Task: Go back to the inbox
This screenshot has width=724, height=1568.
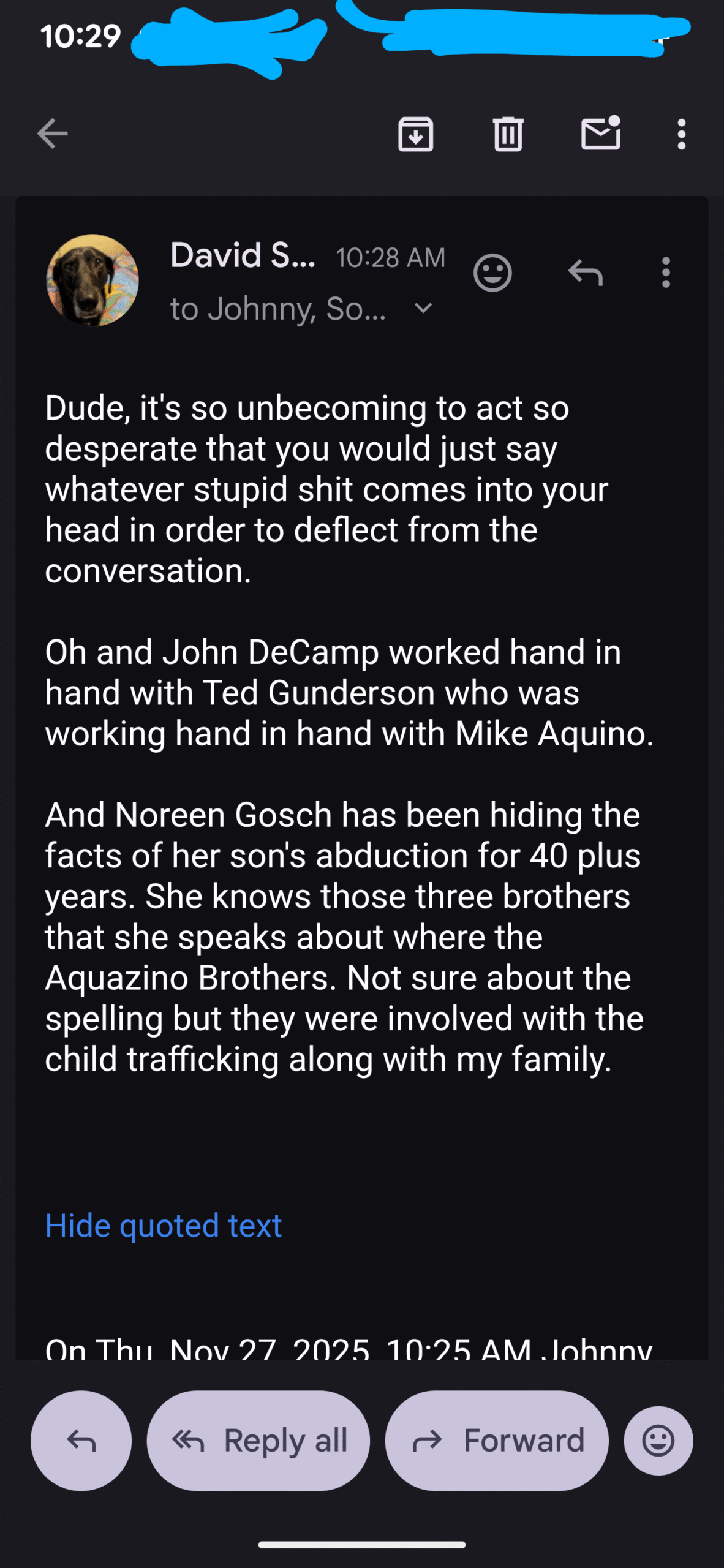Action: pyautogui.click(x=52, y=134)
